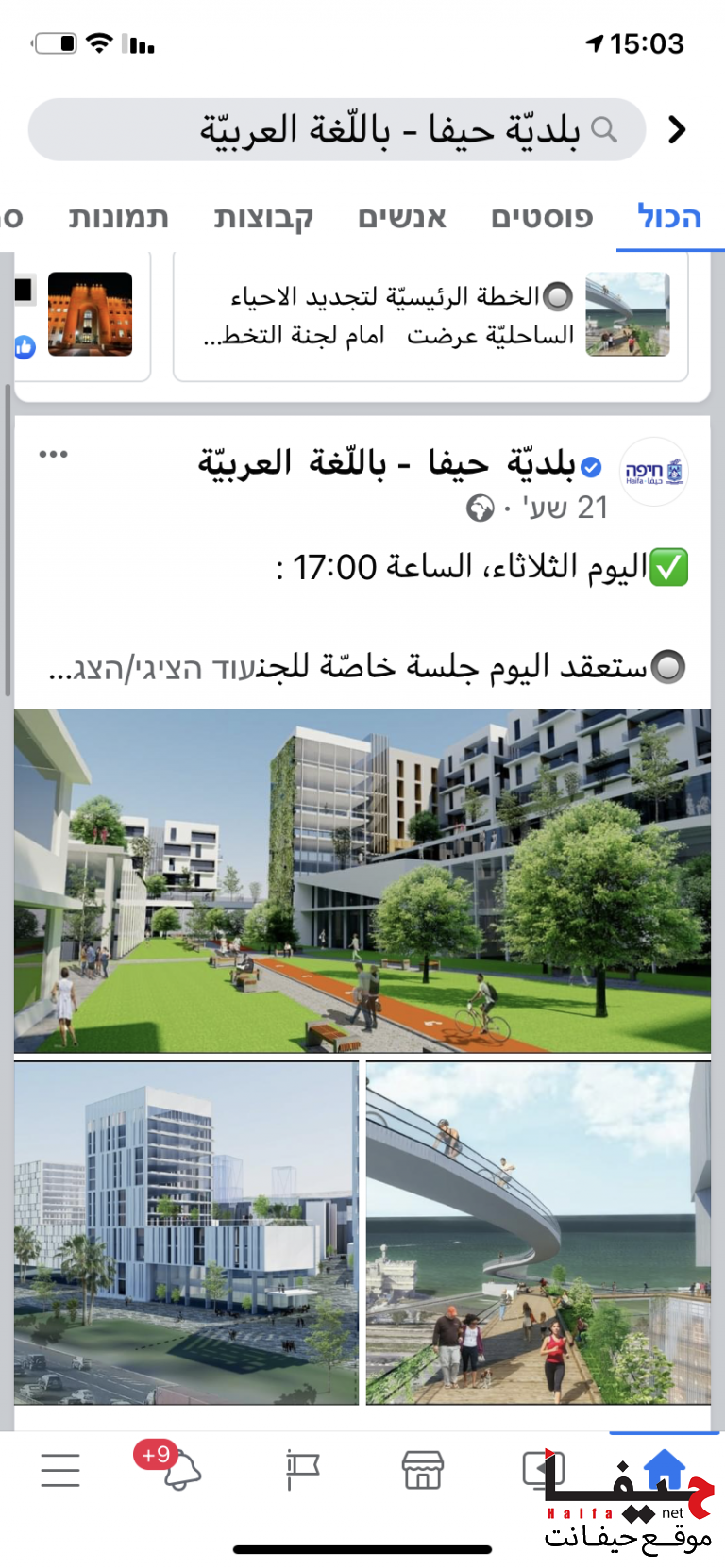
Task: Open the hamburger menu in bottom bar
Action: (x=60, y=1470)
